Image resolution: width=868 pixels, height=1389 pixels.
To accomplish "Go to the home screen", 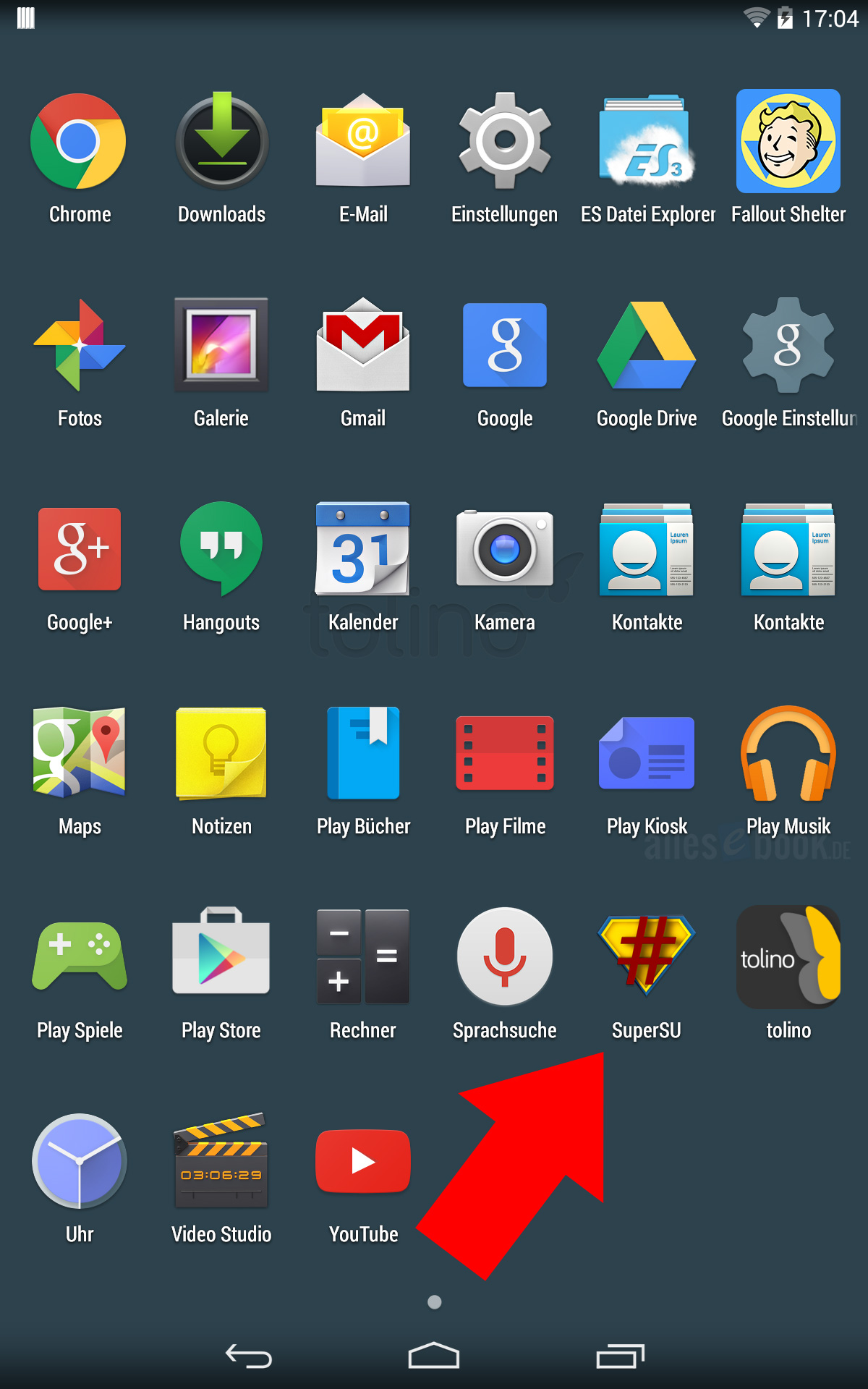I will [434, 1356].
